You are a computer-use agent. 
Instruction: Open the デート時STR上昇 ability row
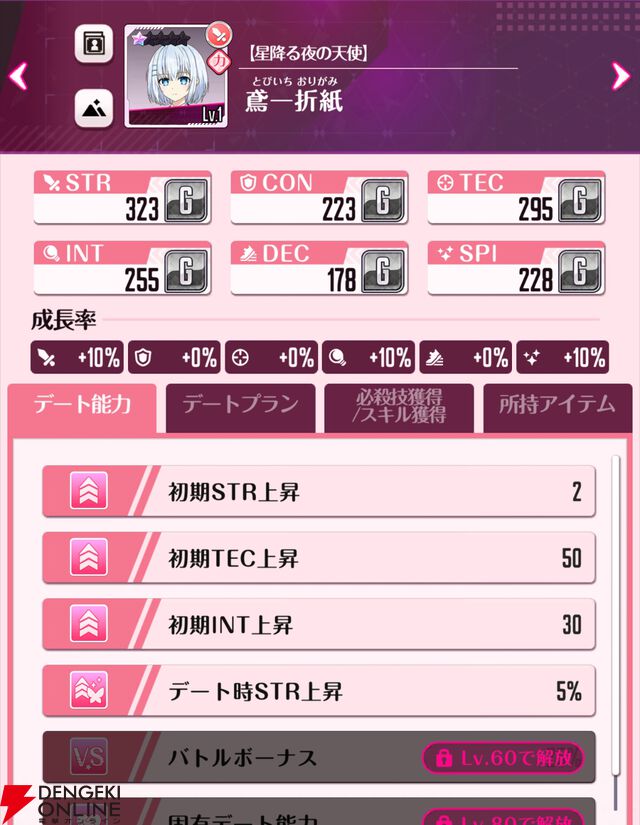[x=318, y=691]
